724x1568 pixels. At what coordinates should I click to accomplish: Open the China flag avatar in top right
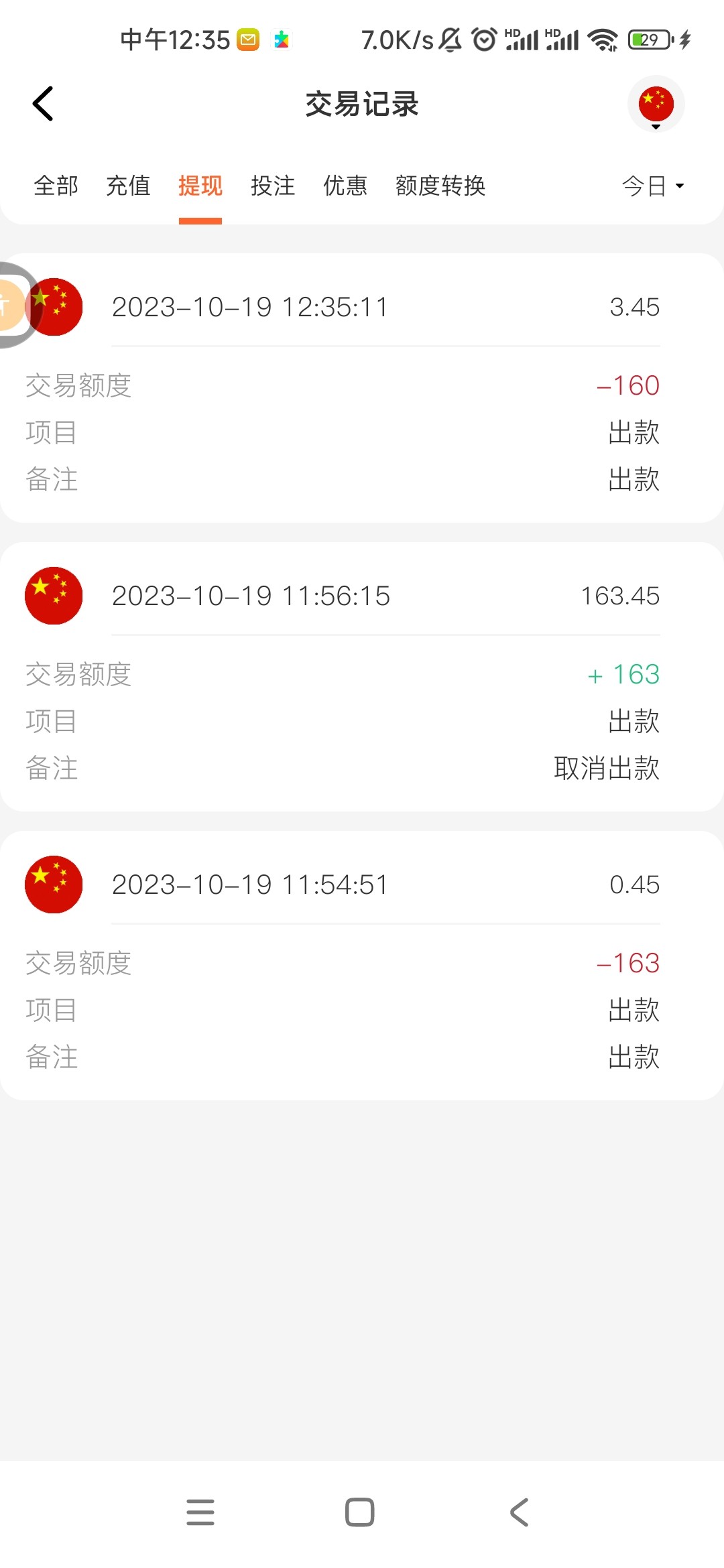pyautogui.click(x=655, y=103)
